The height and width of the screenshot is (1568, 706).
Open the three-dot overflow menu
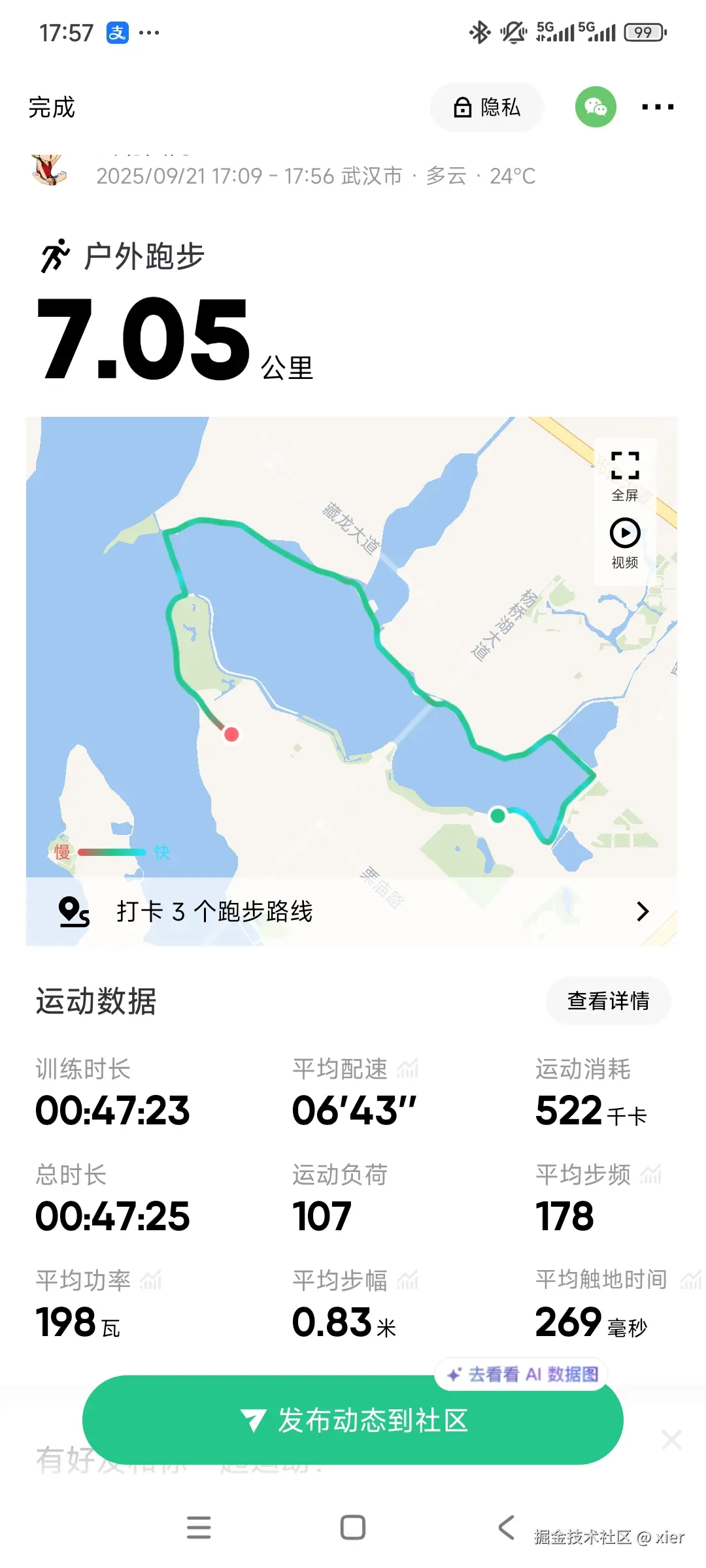pos(657,107)
